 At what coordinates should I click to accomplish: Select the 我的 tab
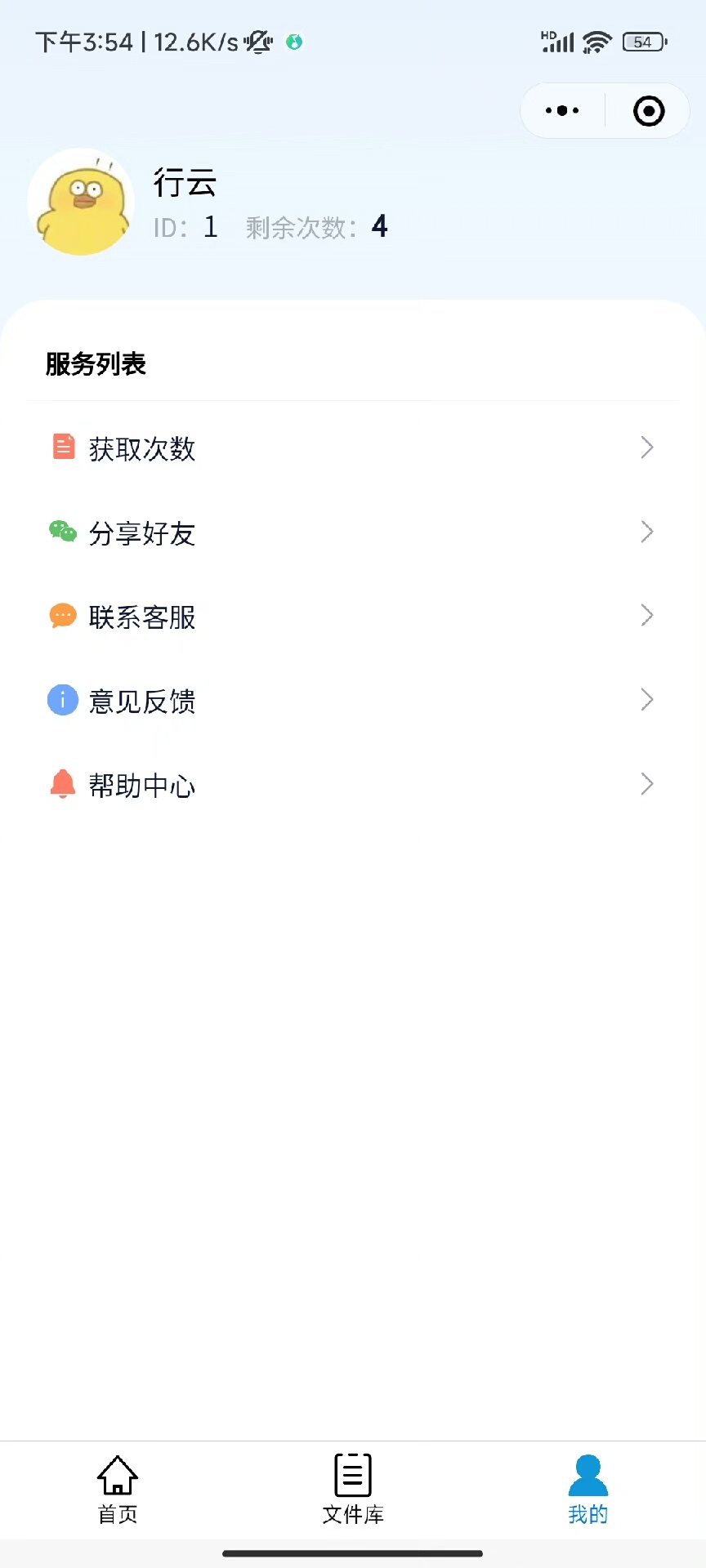tap(588, 1490)
